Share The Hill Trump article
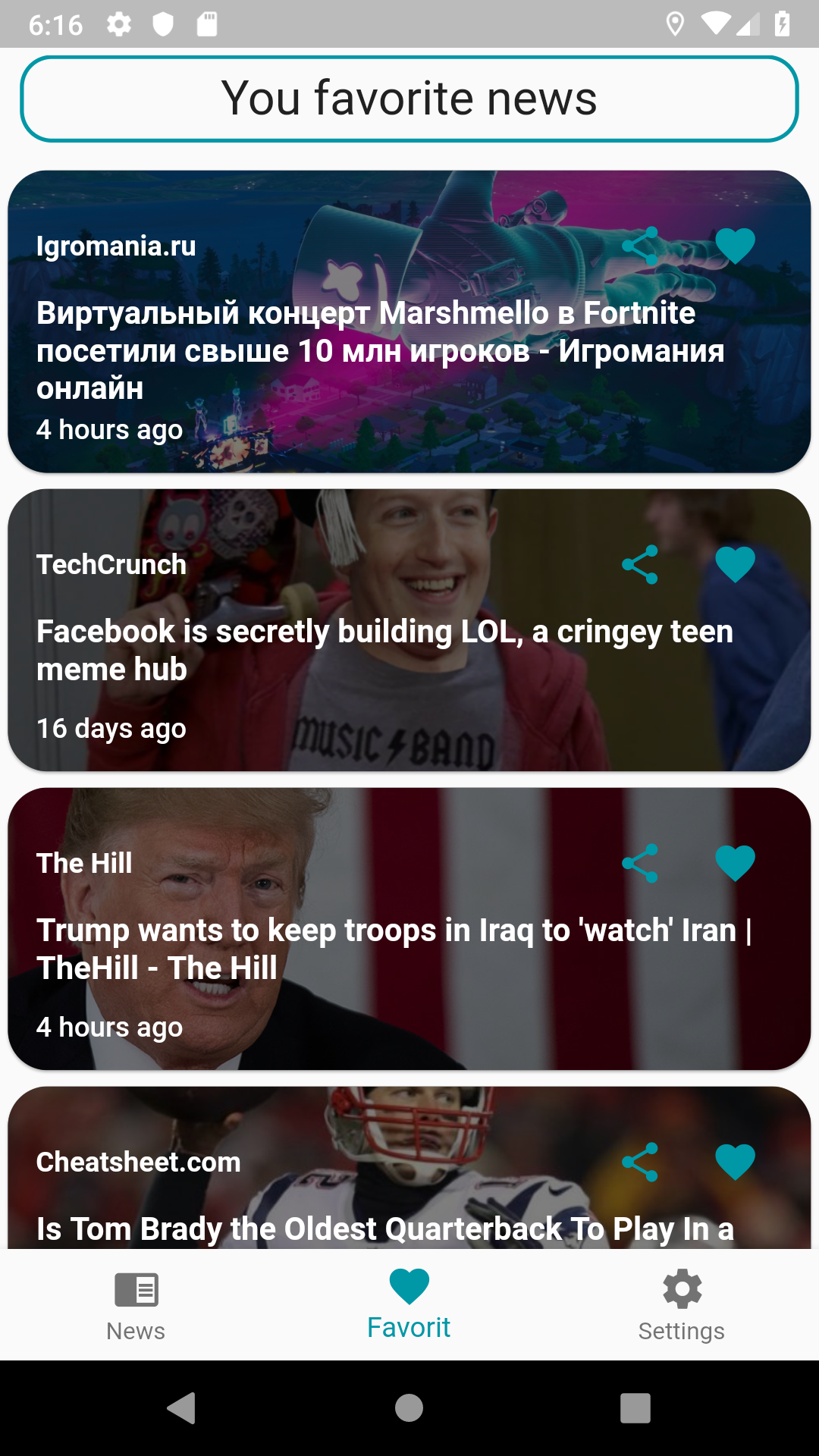Image resolution: width=819 pixels, height=1456 pixels. pyautogui.click(x=639, y=863)
